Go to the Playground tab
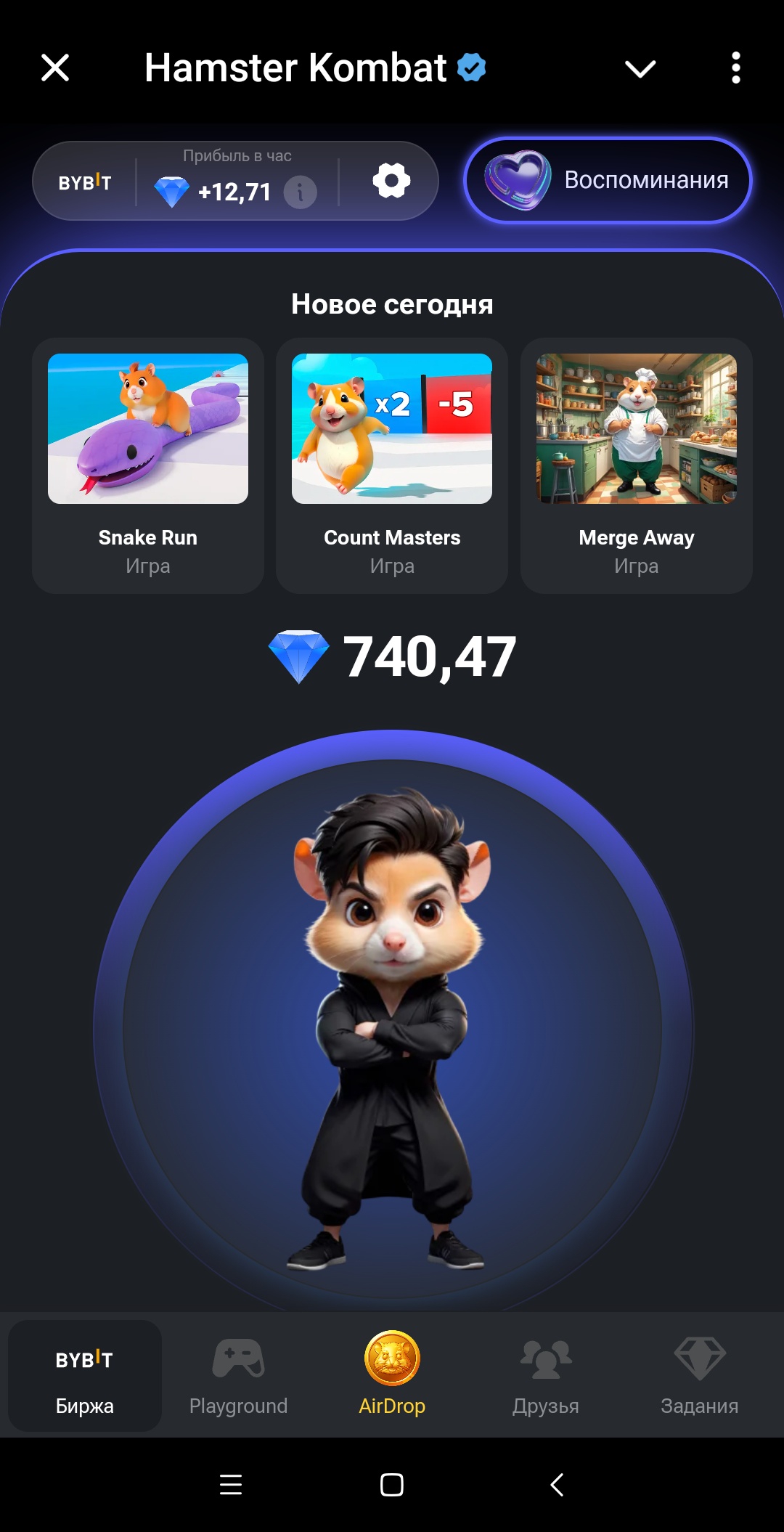The image size is (784, 1532). pyautogui.click(x=238, y=1376)
